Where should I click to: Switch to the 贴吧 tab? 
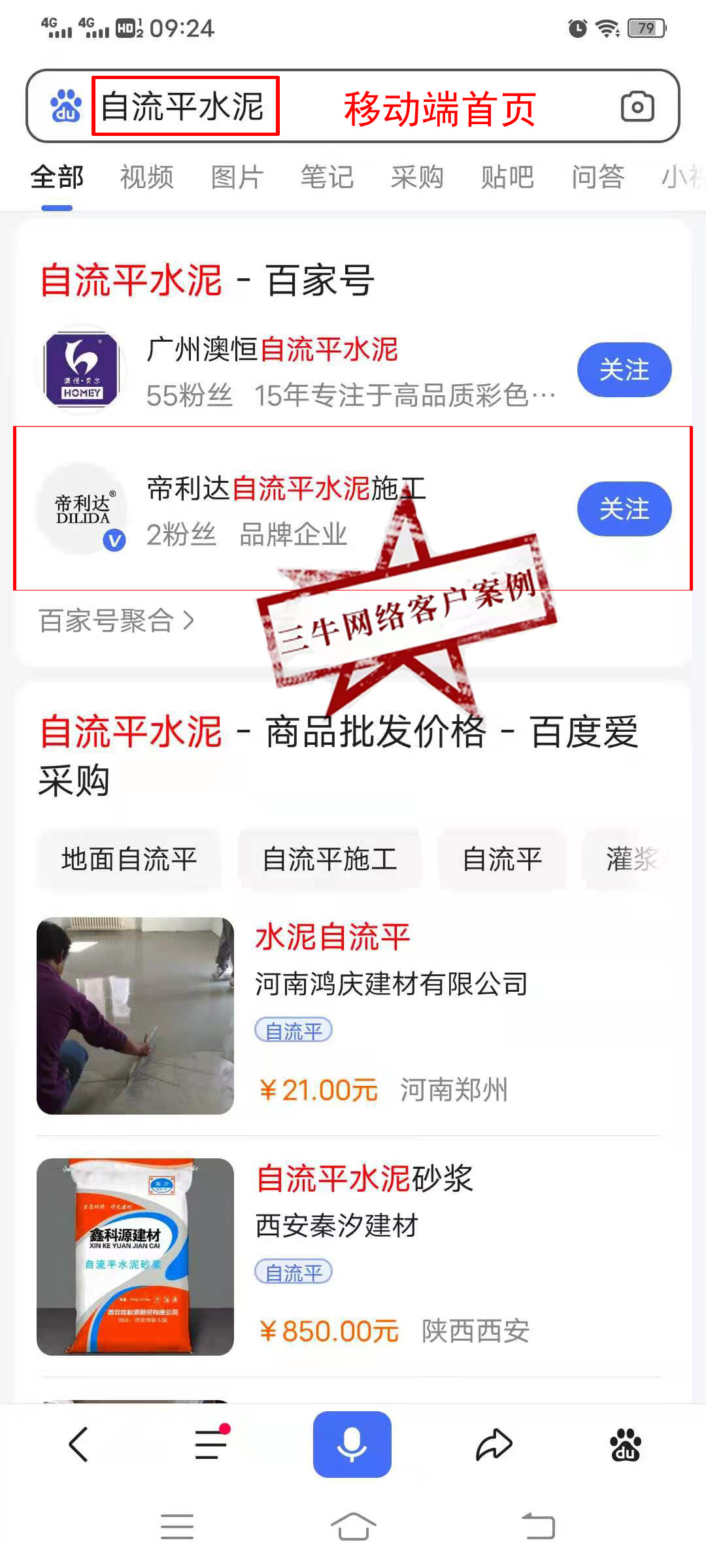click(x=507, y=177)
